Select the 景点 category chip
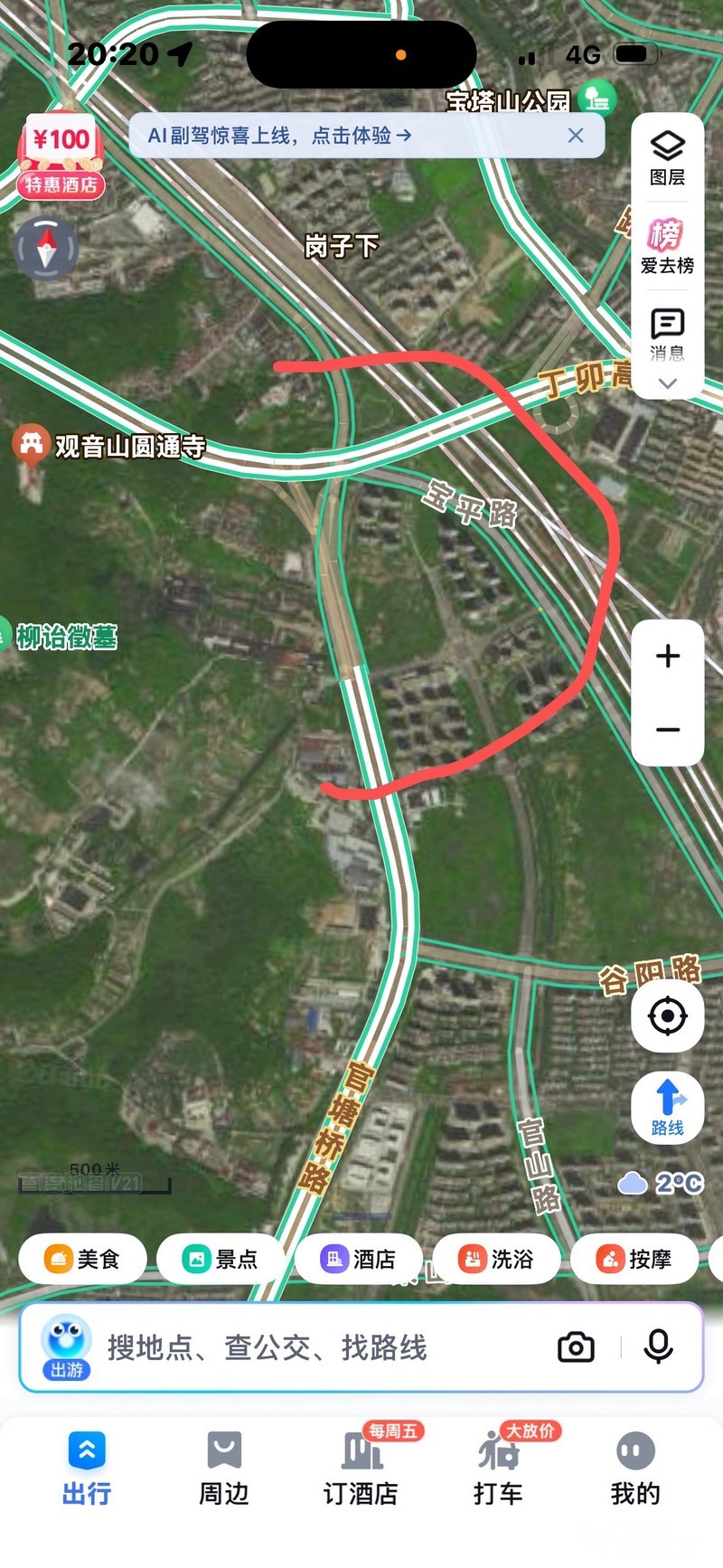Screen dimensions: 723x1568 221,1259
